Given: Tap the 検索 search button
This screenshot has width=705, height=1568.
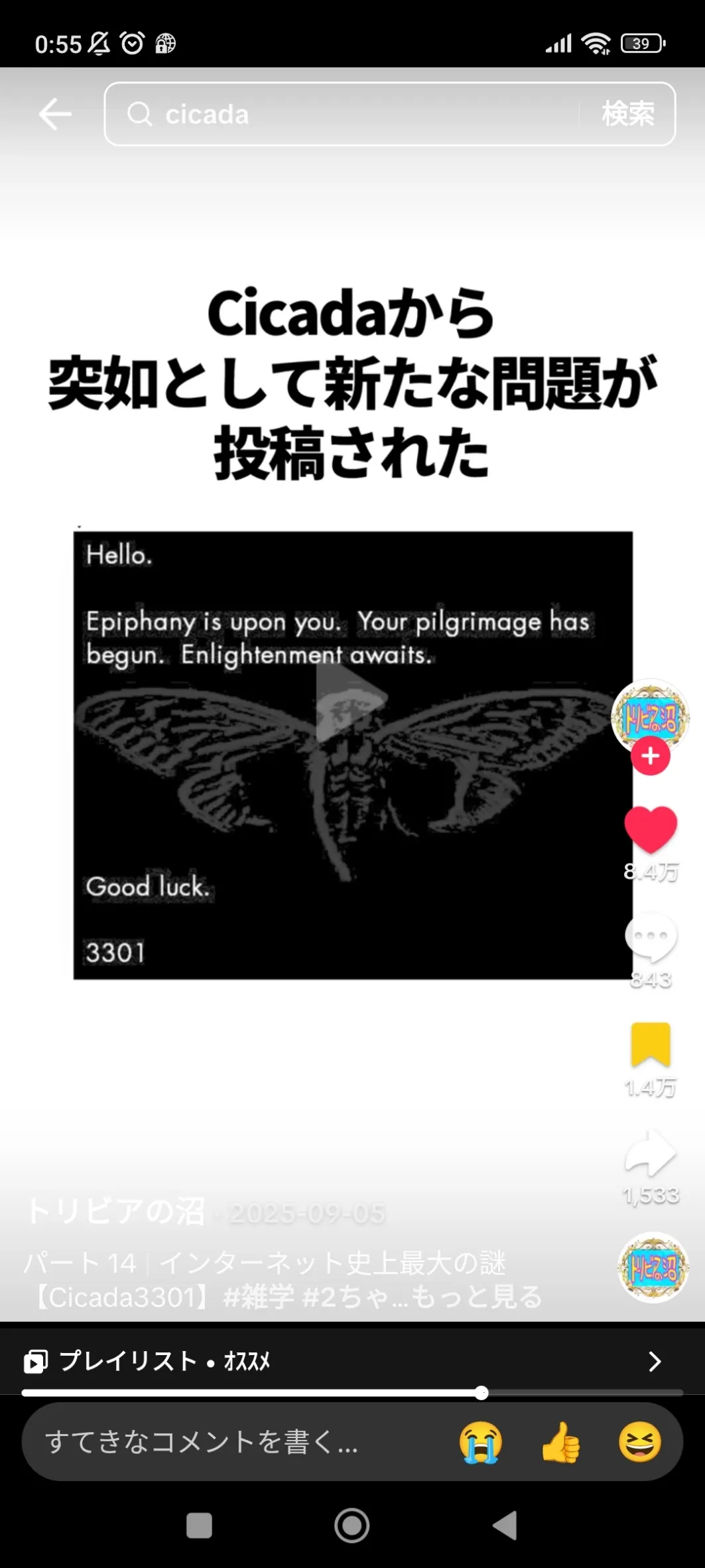Looking at the screenshot, I should [627, 114].
